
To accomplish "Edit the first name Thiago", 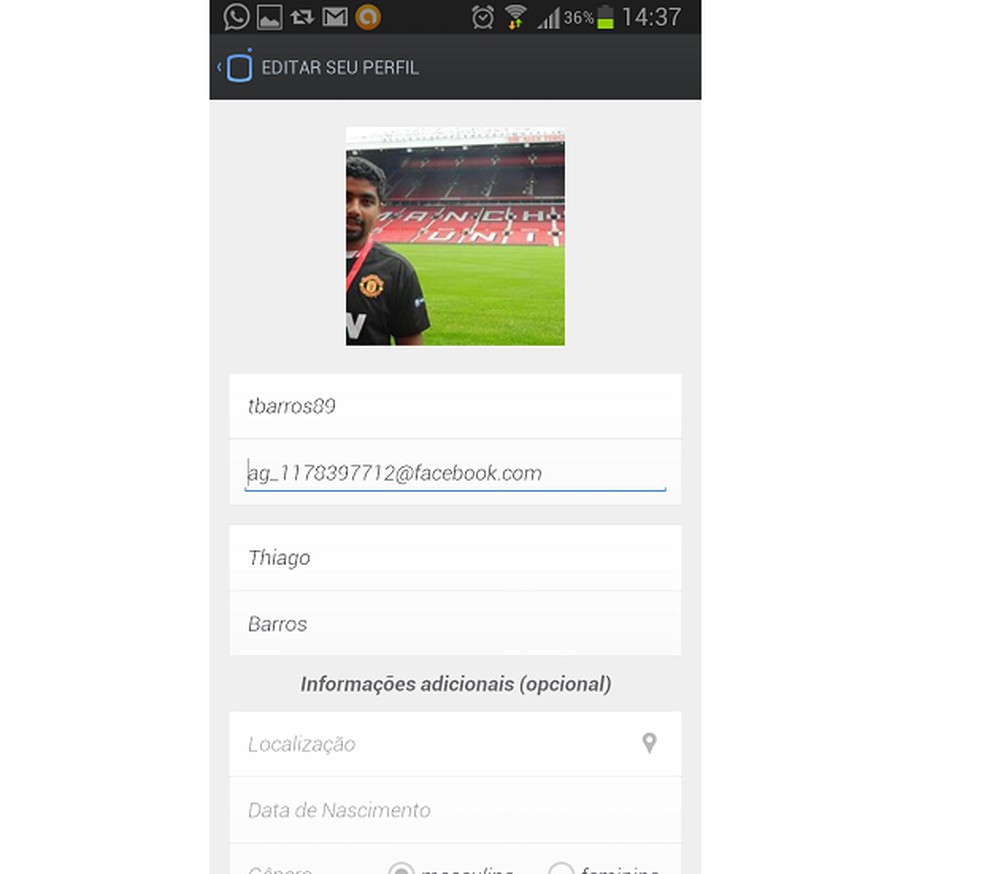I will [455, 557].
